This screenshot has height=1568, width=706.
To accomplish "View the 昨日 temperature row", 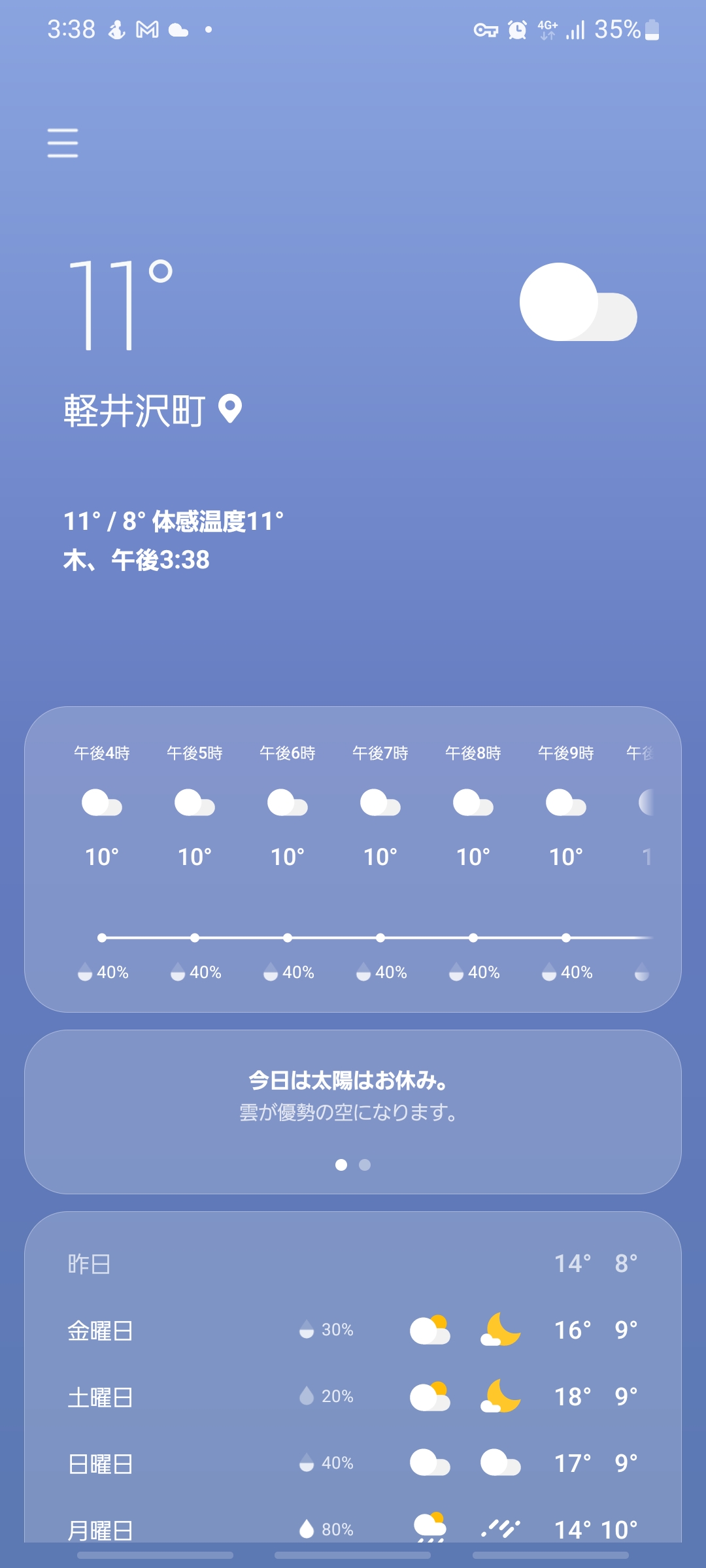I will click(x=353, y=1264).
